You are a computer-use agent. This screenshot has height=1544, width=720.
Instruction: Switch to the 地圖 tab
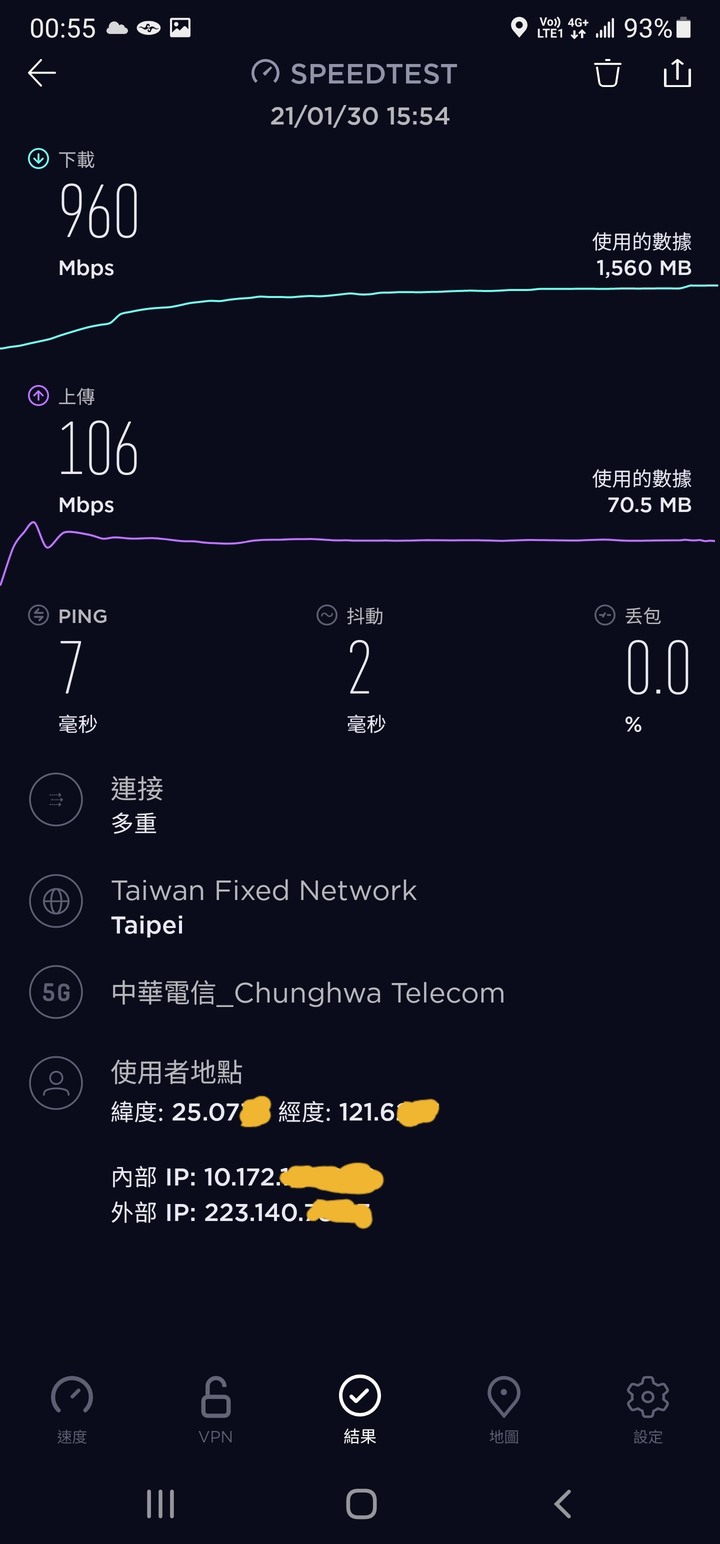[x=504, y=1410]
